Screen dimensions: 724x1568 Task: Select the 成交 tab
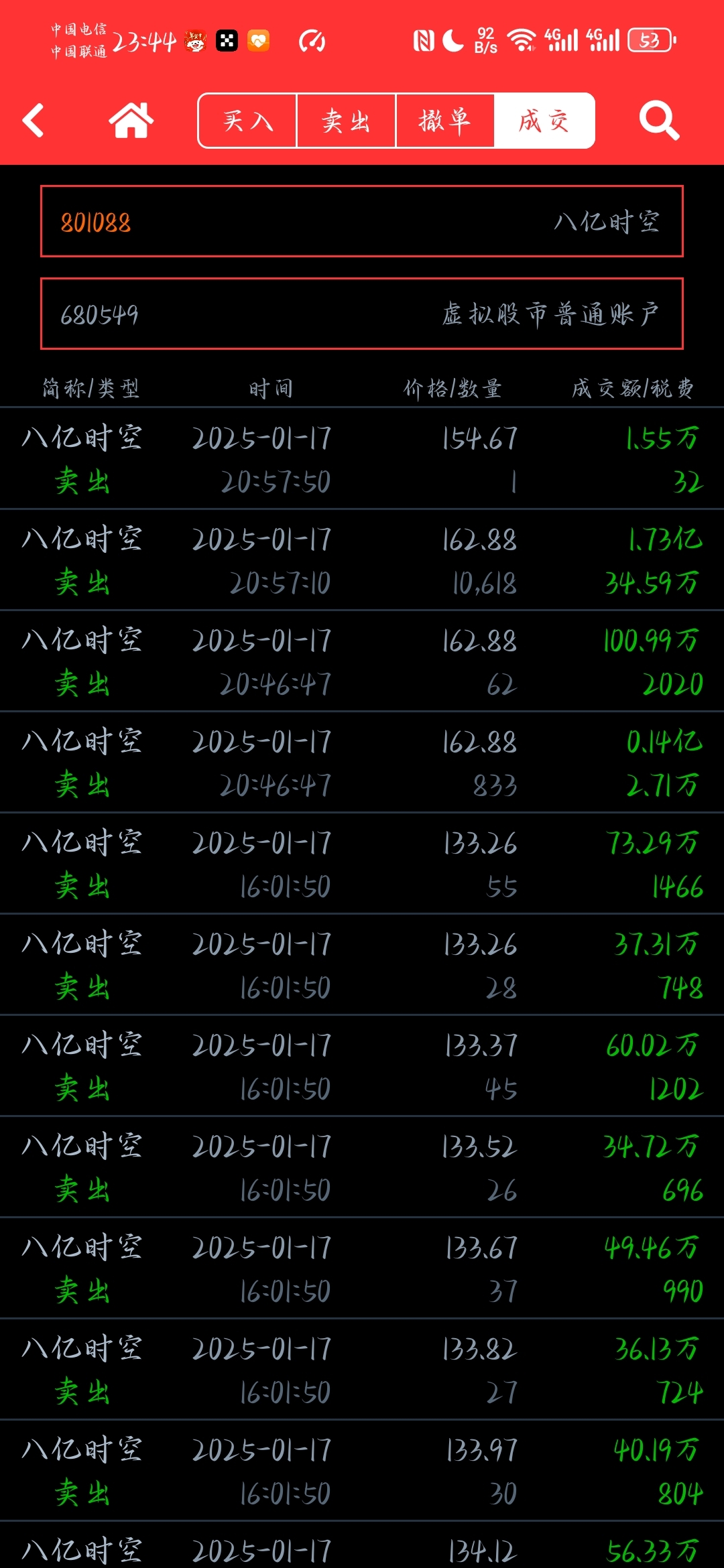point(544,121)
